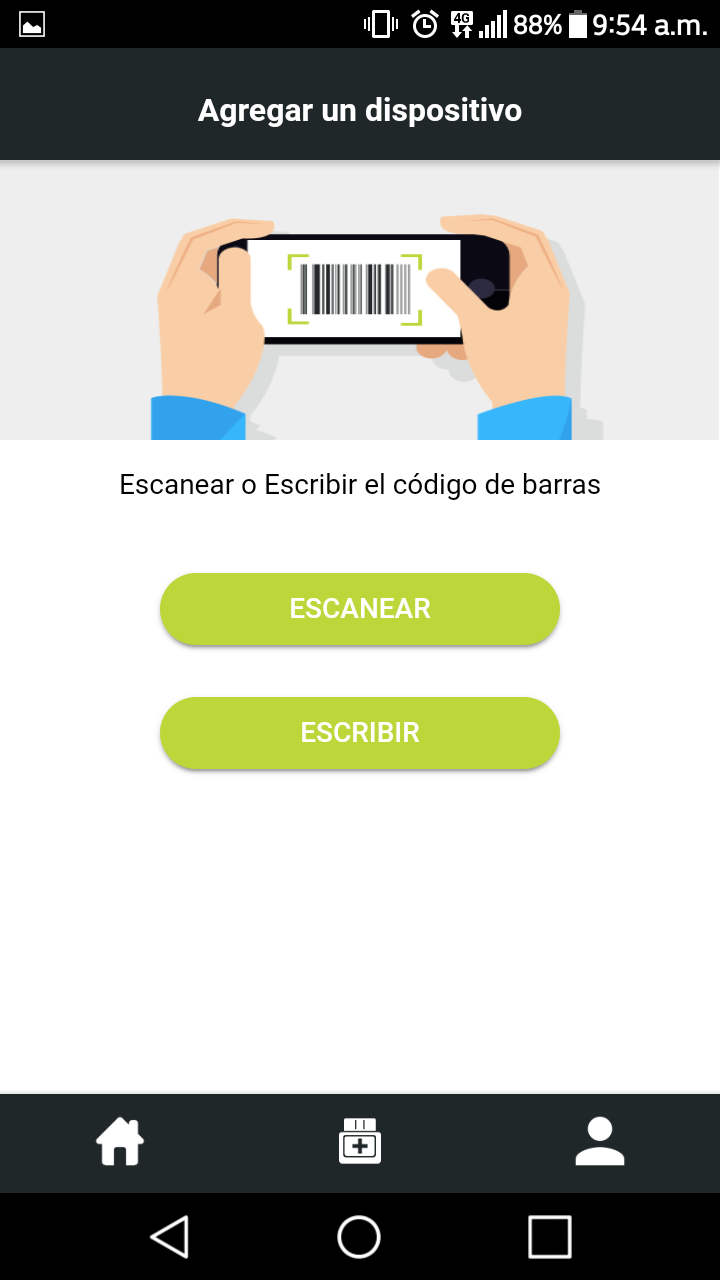
Task: Open the medical devices tab
Action: pos(360,1142)
